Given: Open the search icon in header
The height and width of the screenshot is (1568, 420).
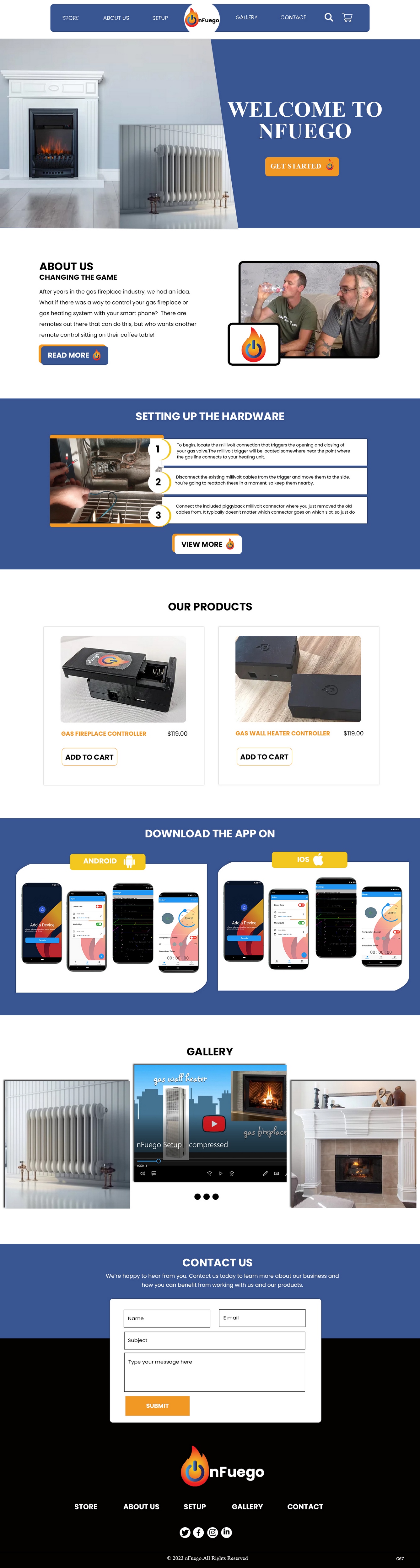Looking at the screenshot, I should (329, 18).
